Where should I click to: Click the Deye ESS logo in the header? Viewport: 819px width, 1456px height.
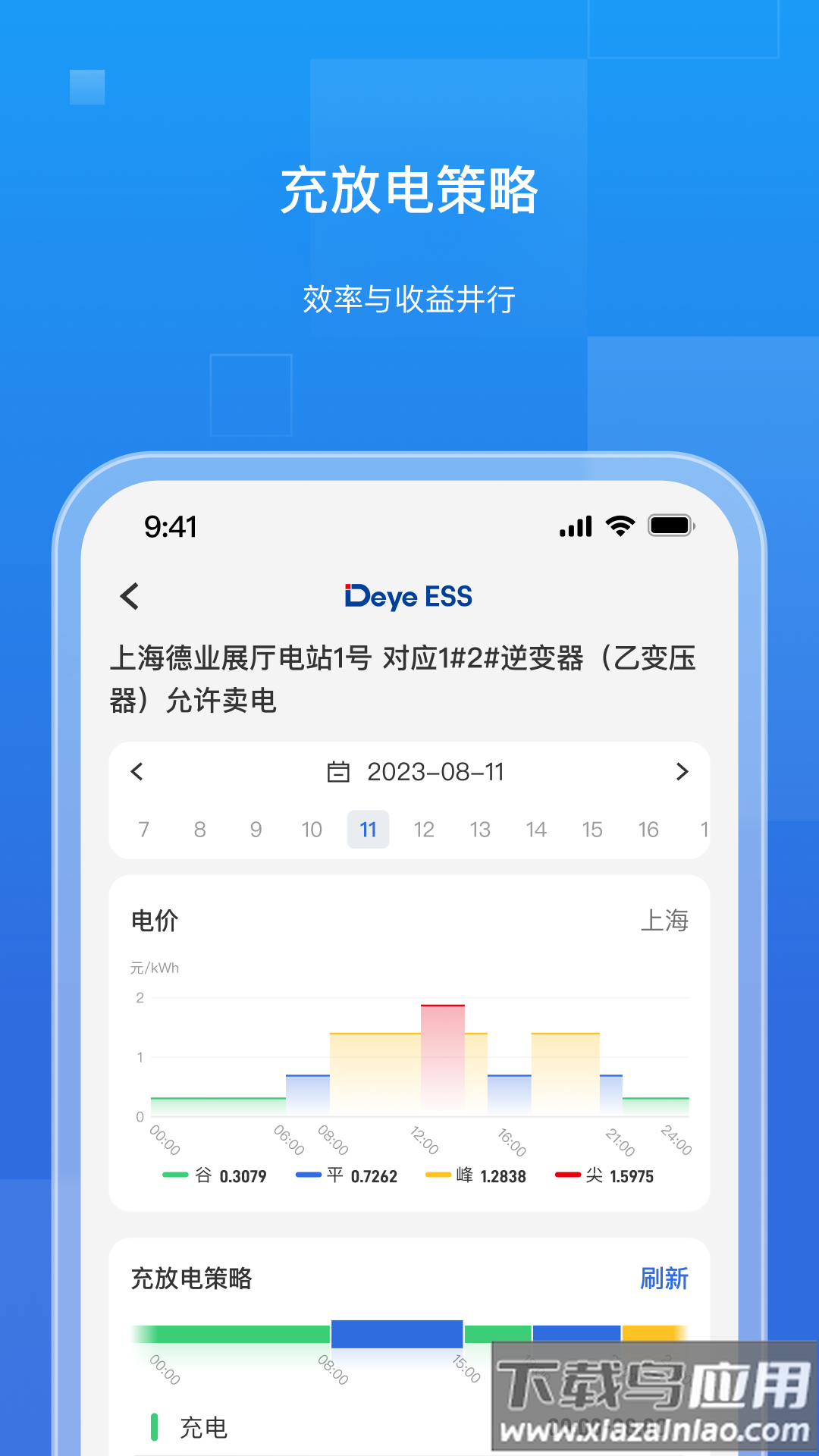coord(409,597)
